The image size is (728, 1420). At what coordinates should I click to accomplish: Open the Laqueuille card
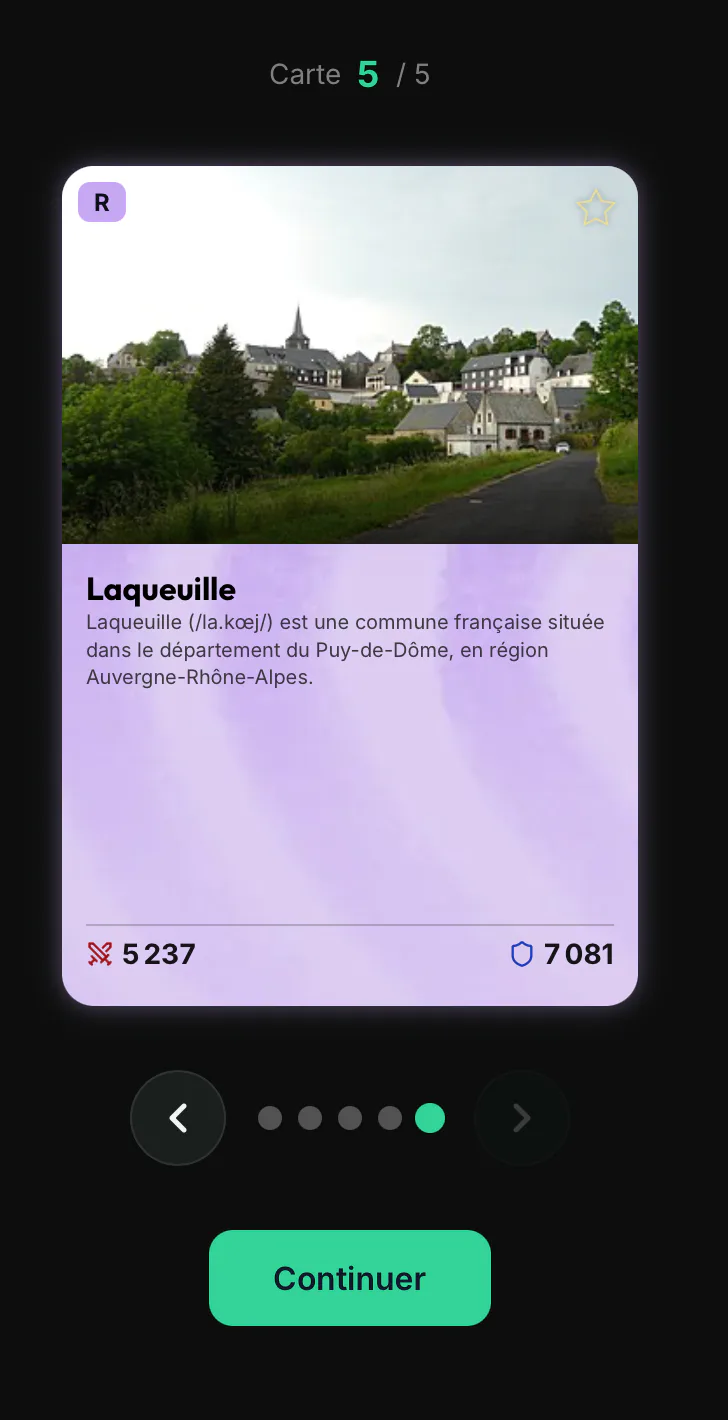350,586
